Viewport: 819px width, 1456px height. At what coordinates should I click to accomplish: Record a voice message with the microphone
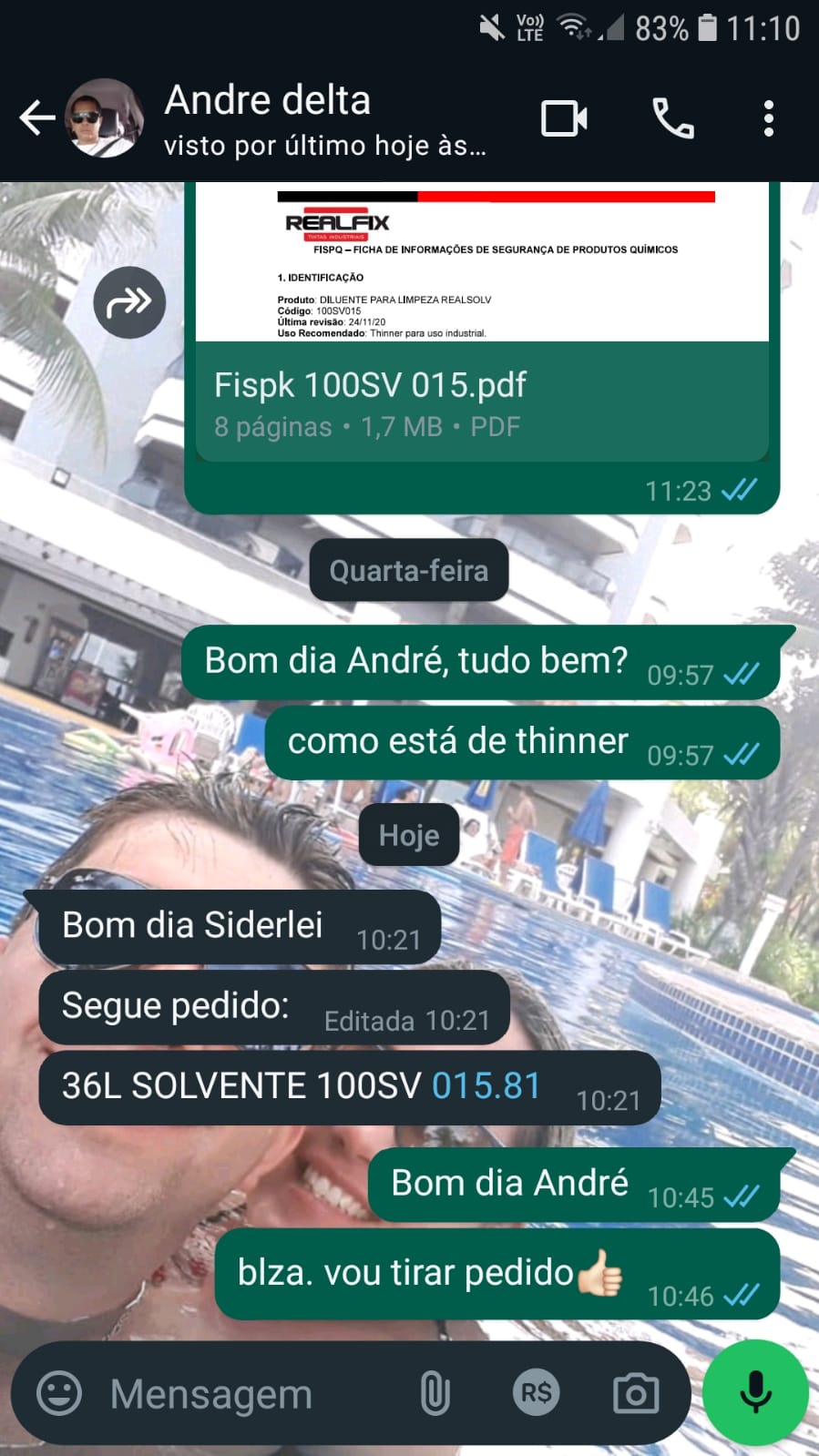tap(755, 1393)
